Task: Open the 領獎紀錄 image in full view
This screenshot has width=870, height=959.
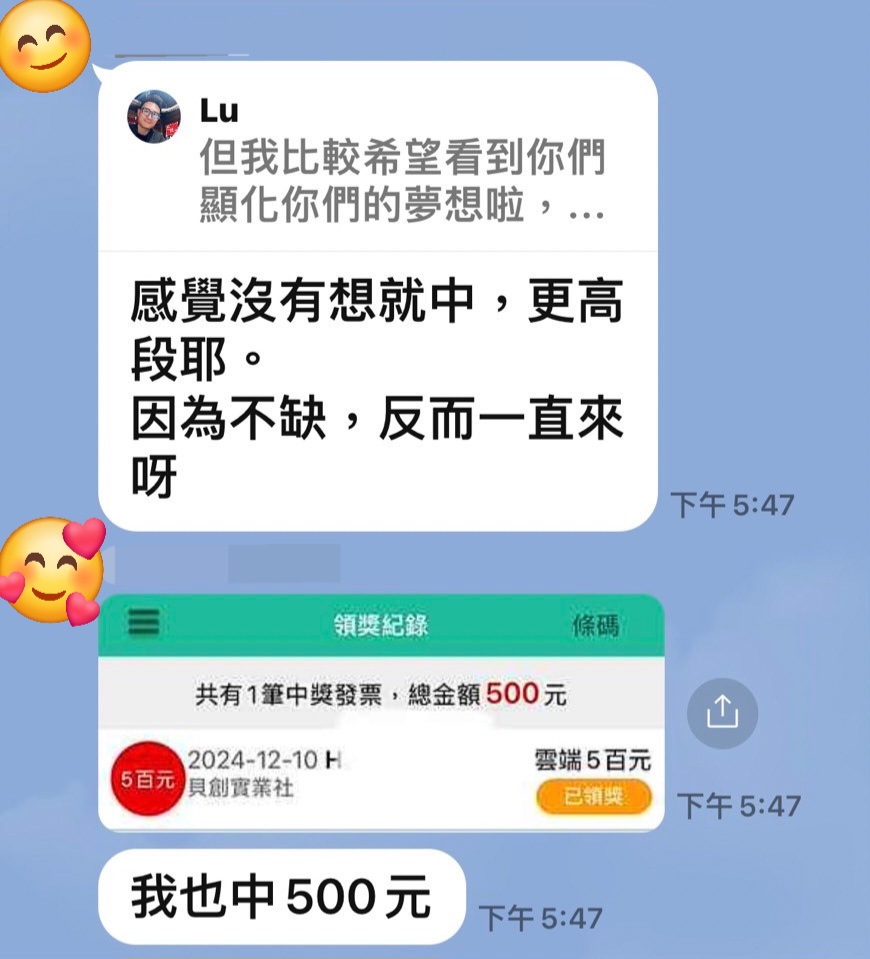Action: [x=381, y=712]
